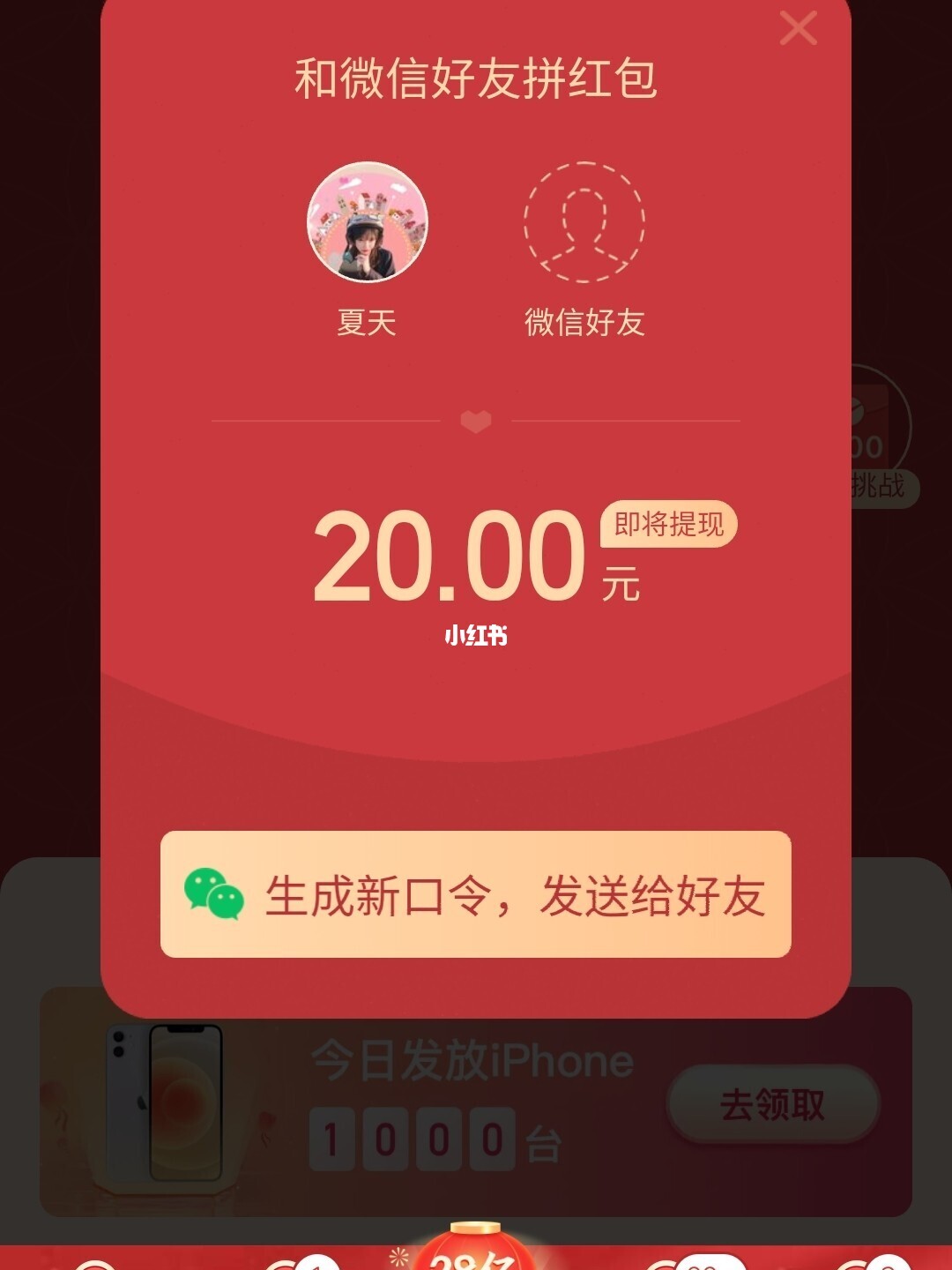Generate a new code to send to friends
The width and height of the screenshot is (952, 1270).
click(475, 894)
